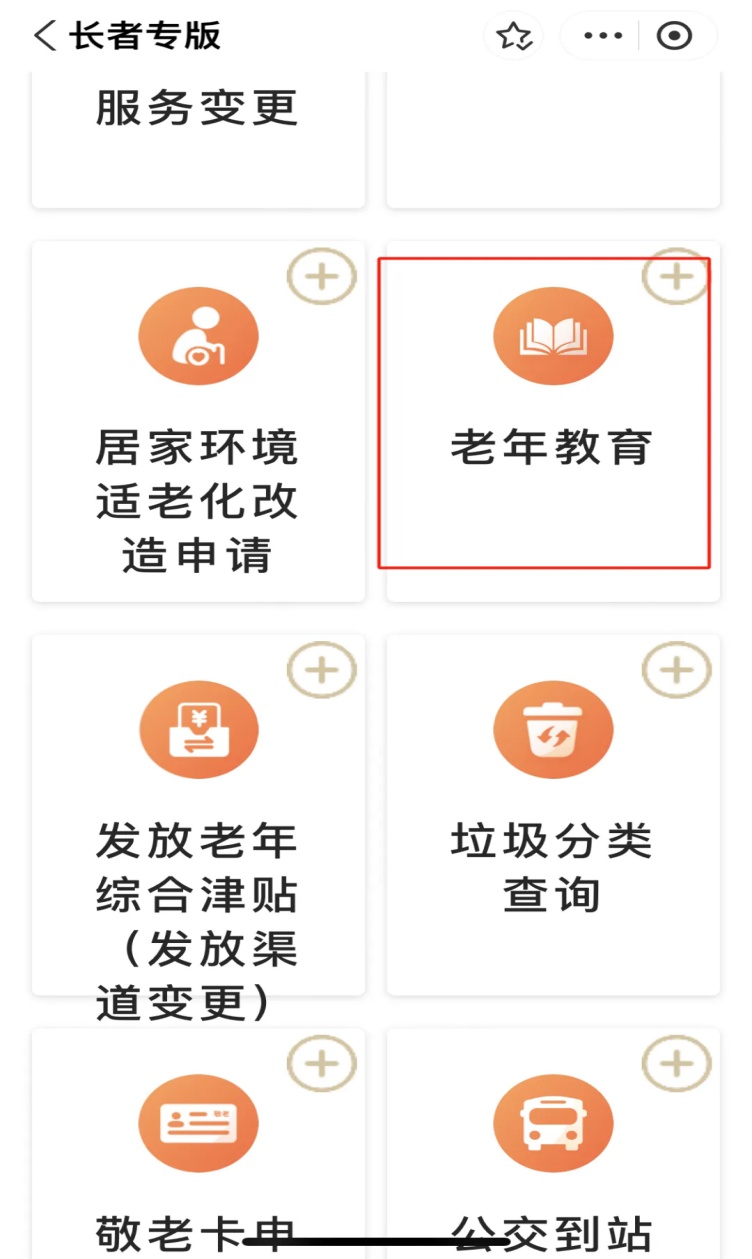The image size is (752, 1259).
Task: Open the 老年教育 card
Action: tap(552, 420)
